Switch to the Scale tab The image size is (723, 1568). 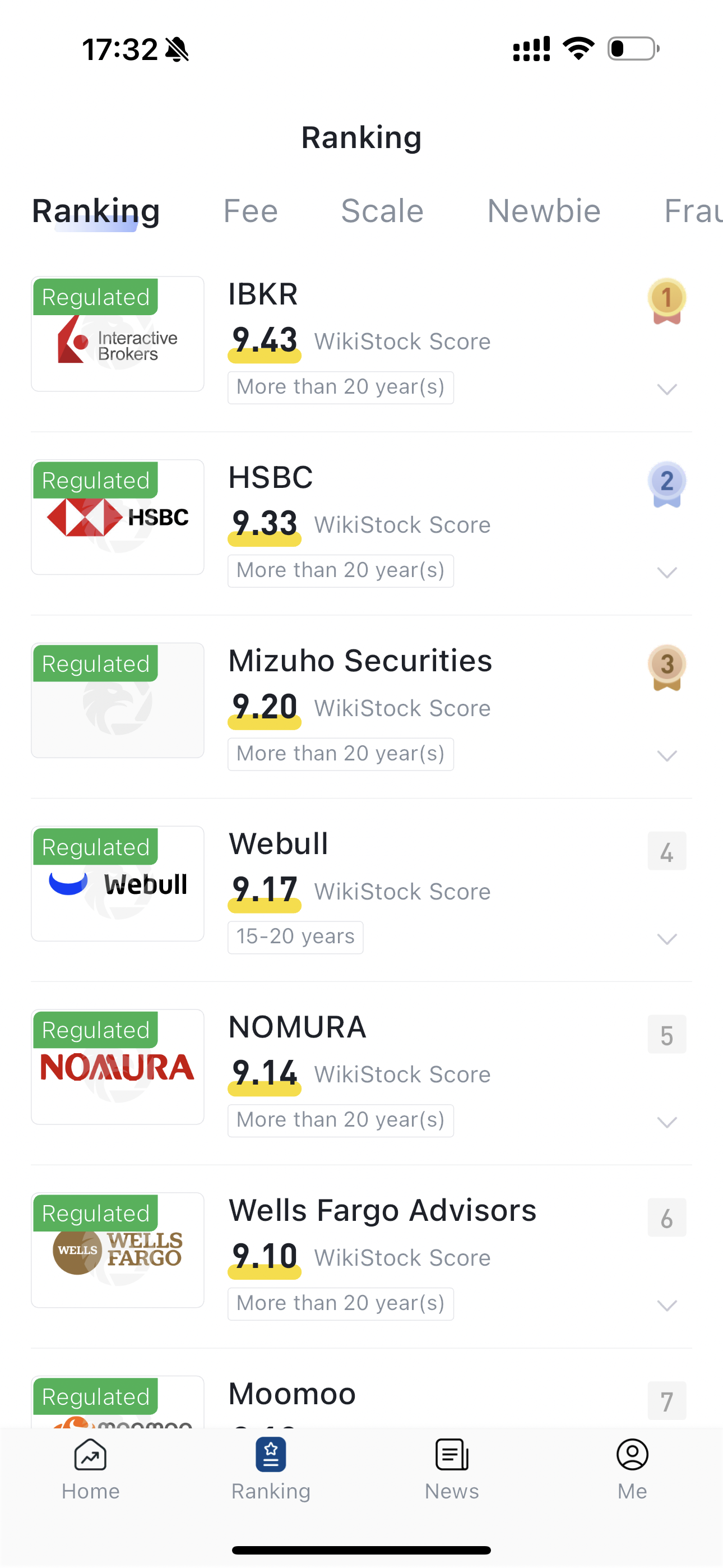[x=382, y=211]
